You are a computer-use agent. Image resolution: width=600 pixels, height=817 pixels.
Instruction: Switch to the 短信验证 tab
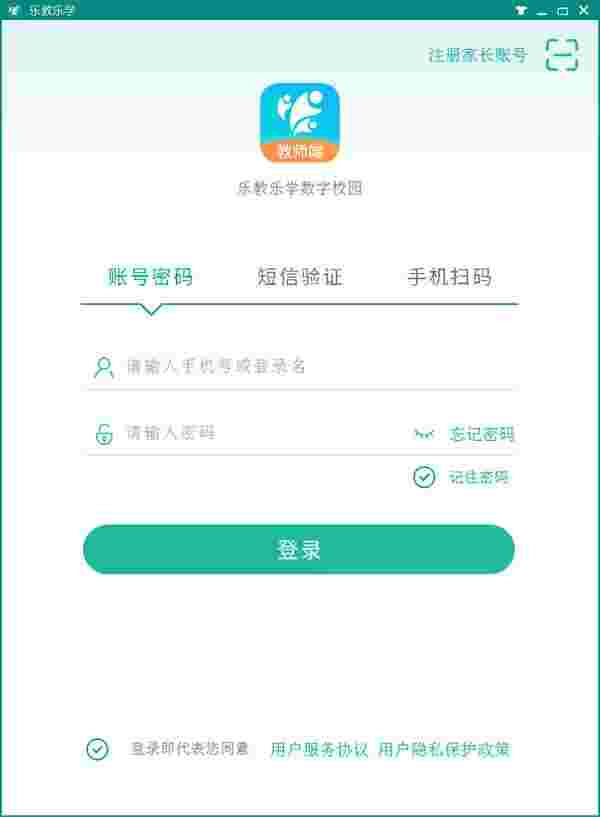299,277
